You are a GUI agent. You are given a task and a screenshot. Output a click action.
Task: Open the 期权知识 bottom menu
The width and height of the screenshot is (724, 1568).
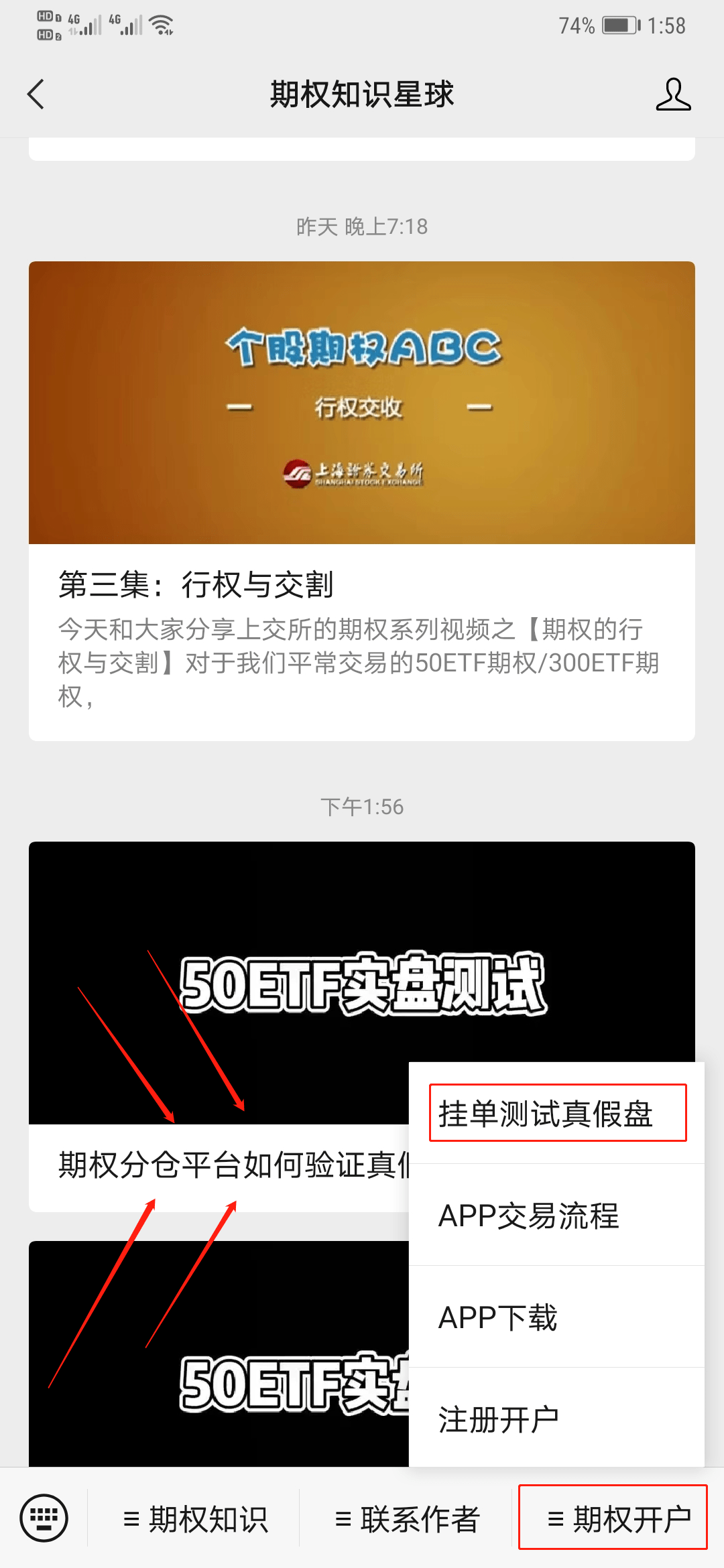194,1518
